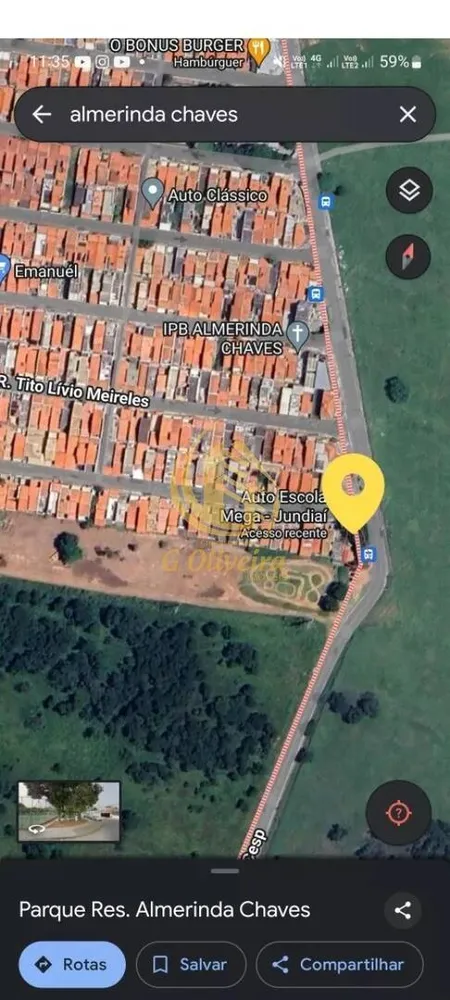Open the map layers selector

(x=409, y=190)
